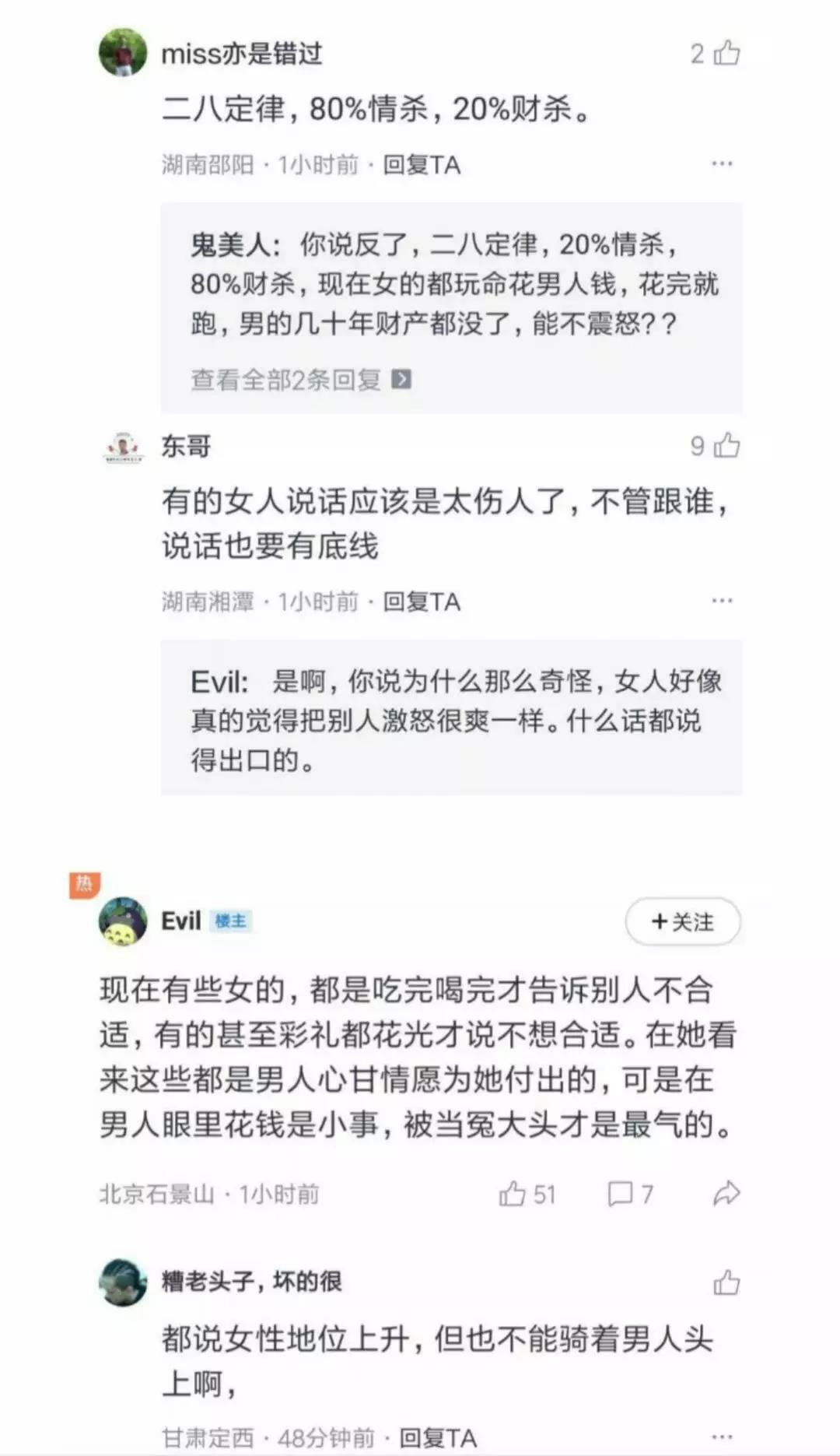This screenshot has width=840, height=1456.
Task: Open overflow menu on 东哥's comment
Action: (722, 601)
